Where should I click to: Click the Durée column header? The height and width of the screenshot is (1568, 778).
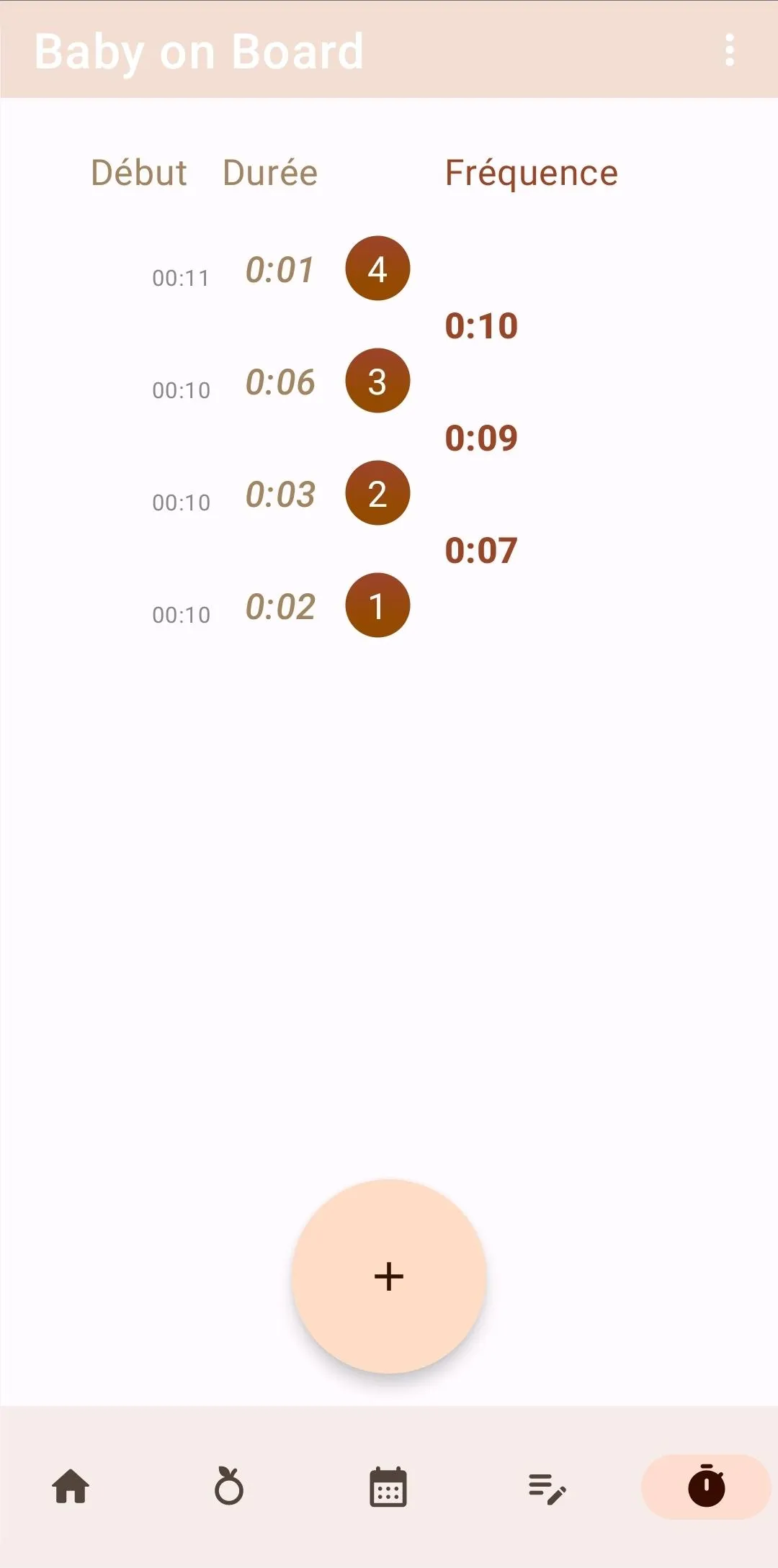(270, 173)
